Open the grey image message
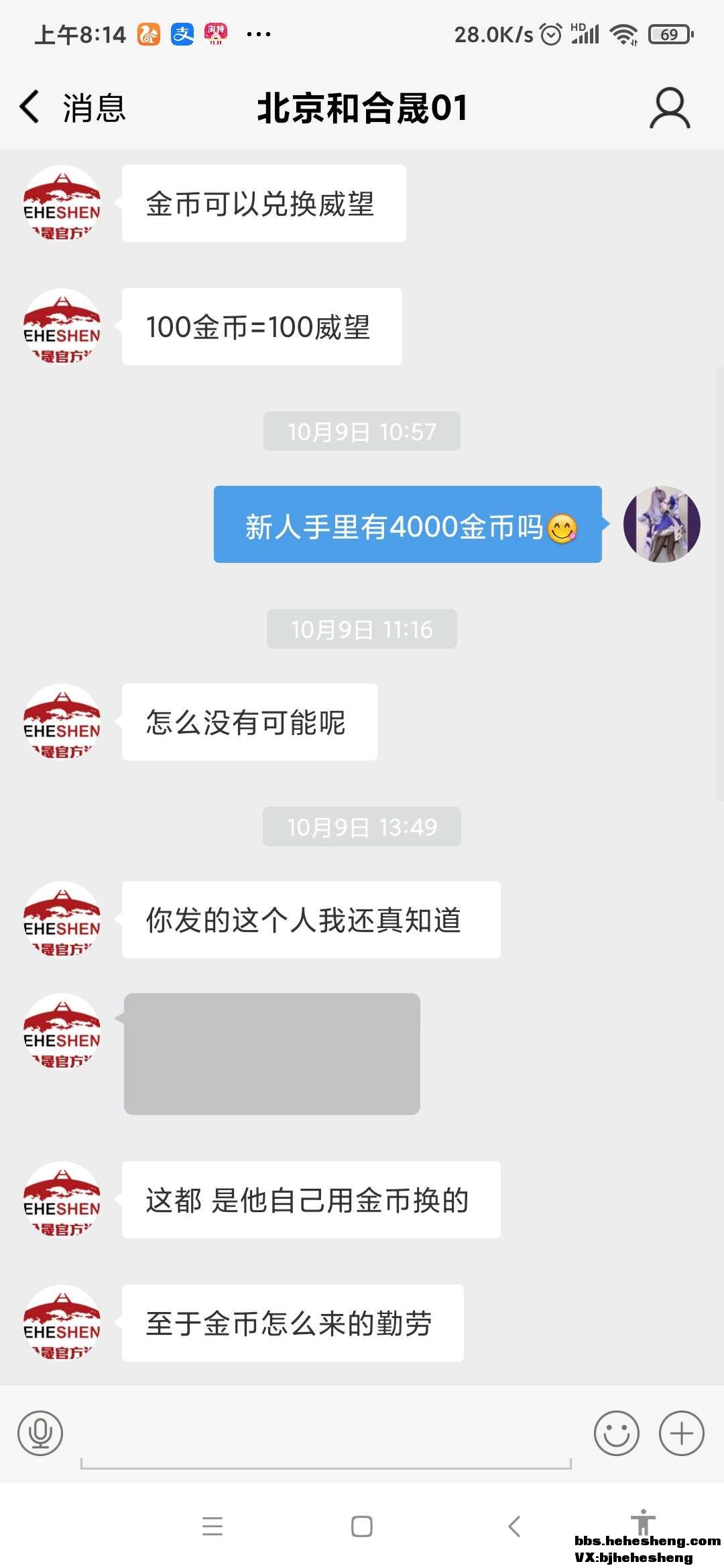Screen dimensions: 724x1568 tap(271, 1053)
